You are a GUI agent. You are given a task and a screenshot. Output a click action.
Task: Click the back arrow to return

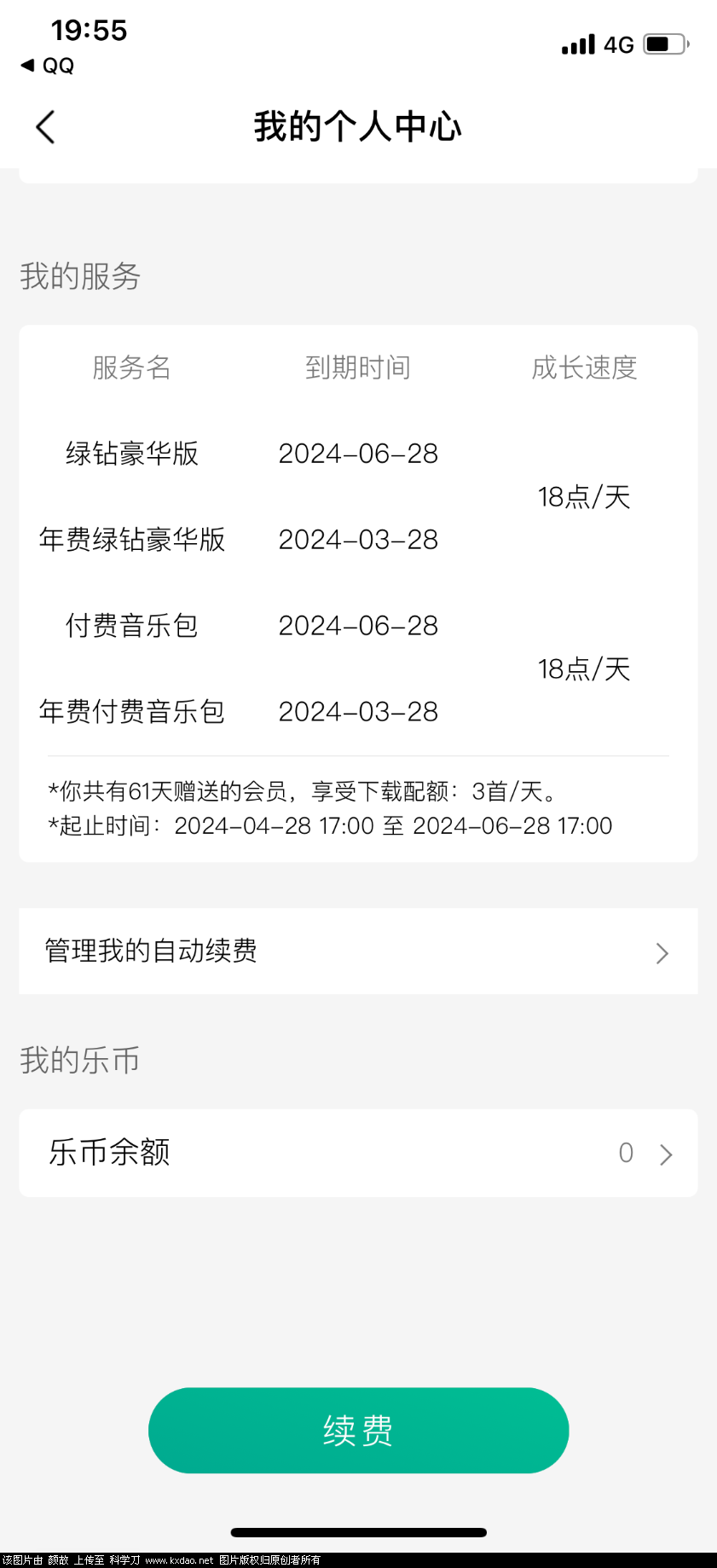click(44, 125)
